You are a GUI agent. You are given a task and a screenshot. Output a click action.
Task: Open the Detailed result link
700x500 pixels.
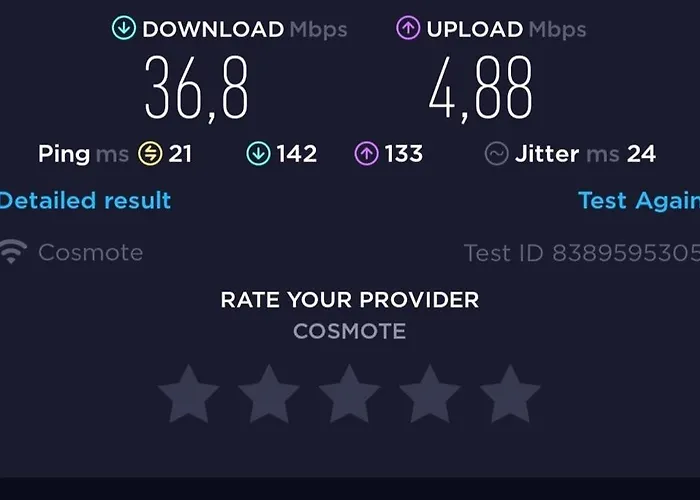click(x=86, y=201)
